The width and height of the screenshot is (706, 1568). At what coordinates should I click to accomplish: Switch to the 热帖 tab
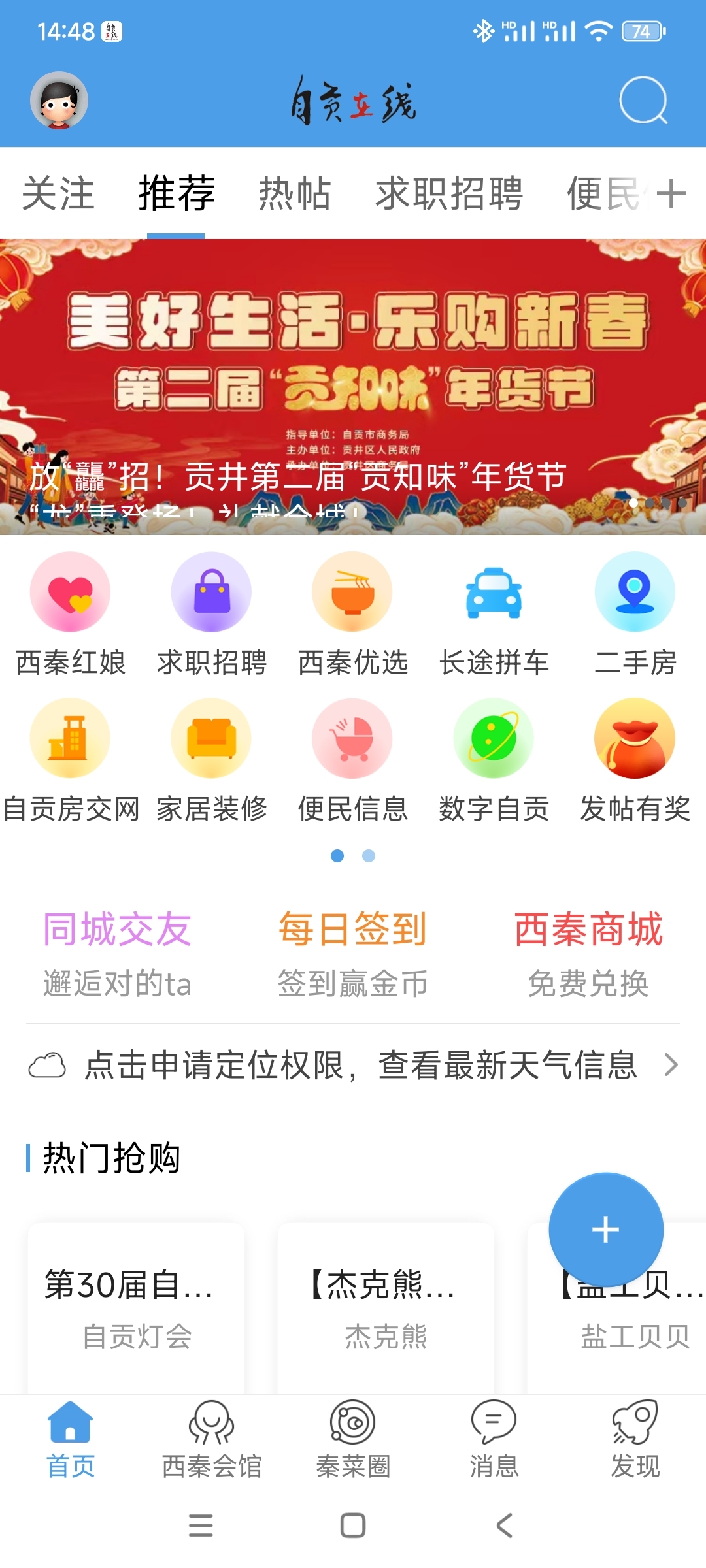tap(295, 194)
